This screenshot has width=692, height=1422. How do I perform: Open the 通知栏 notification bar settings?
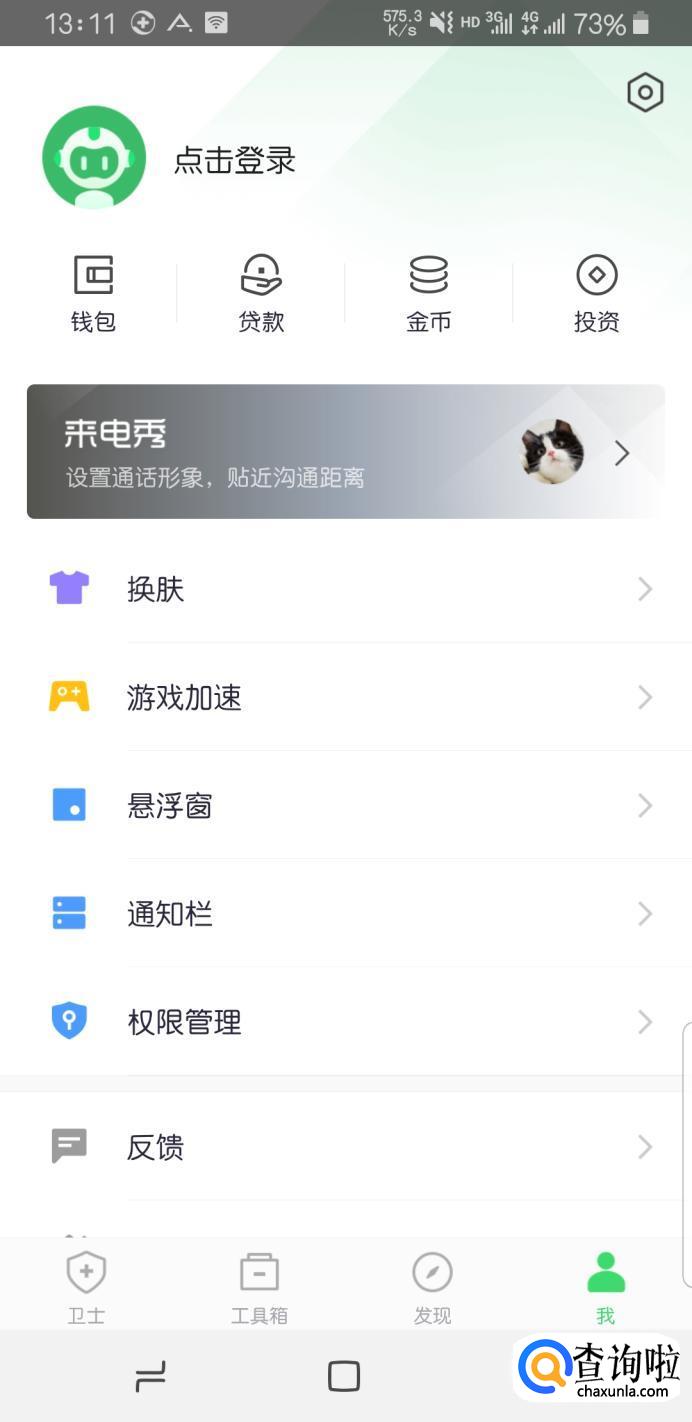point(345,913)
